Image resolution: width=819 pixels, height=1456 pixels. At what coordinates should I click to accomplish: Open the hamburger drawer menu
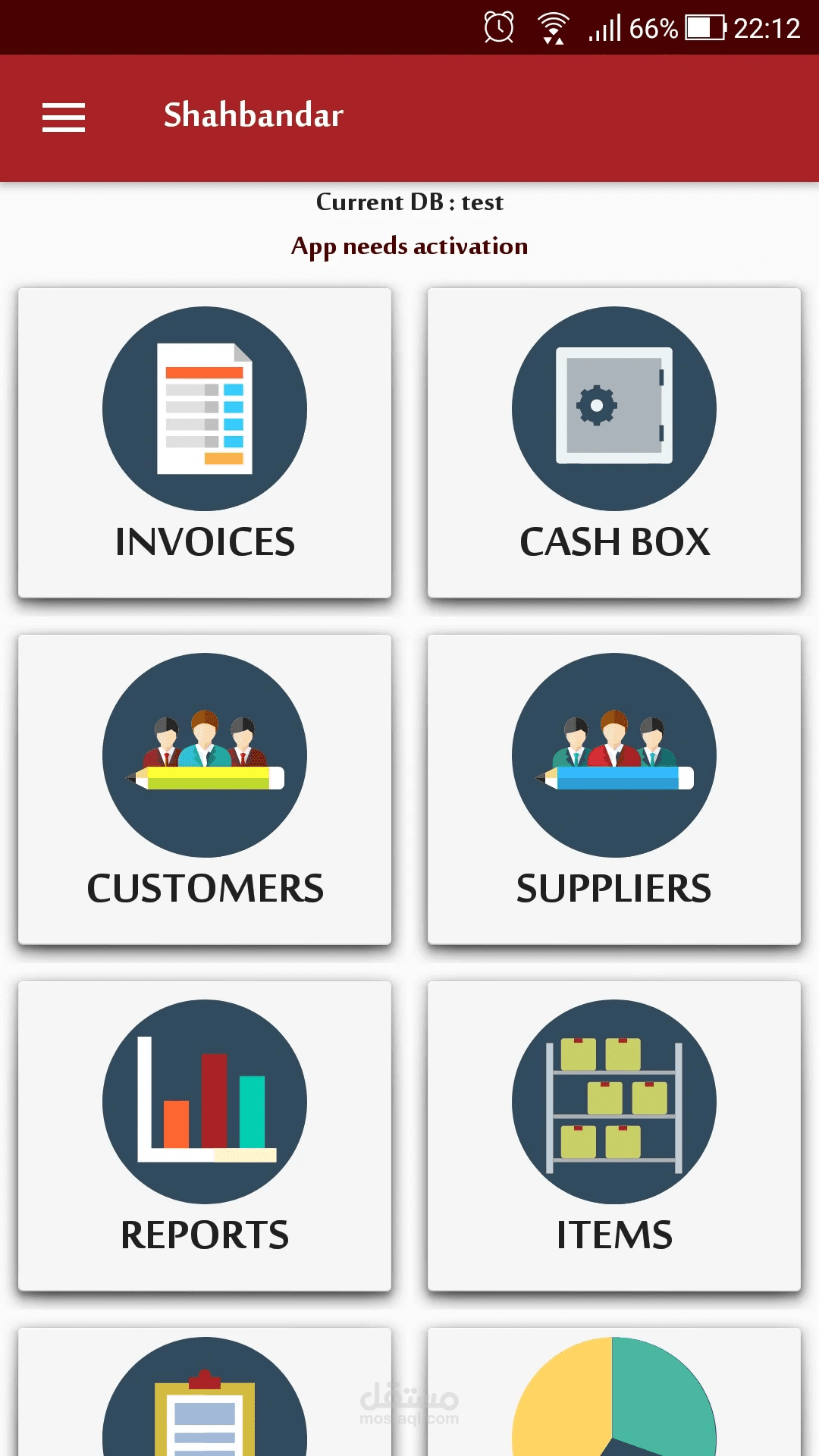tap(64, 118)
